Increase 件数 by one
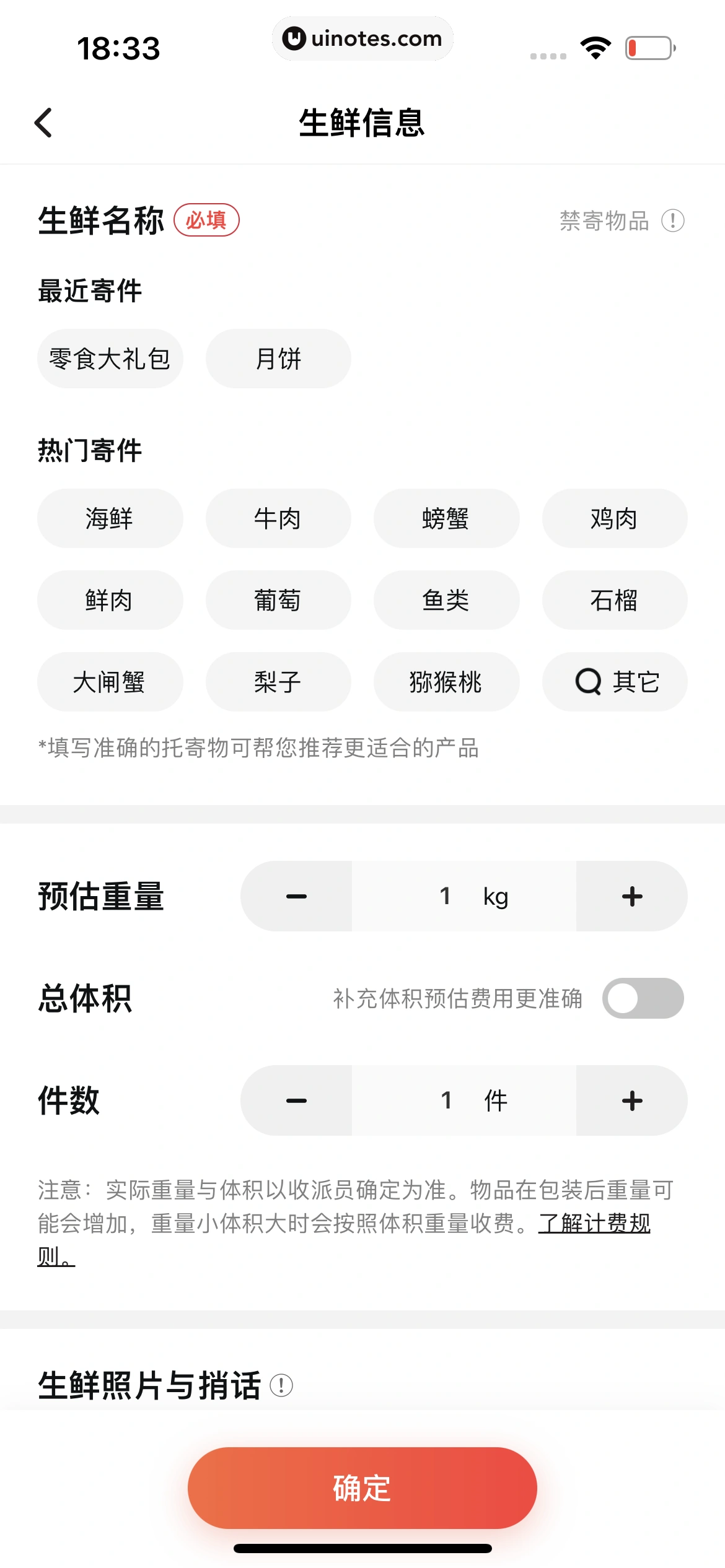This screenshot has width=725, height=1568. click(x=631, y=1100)
